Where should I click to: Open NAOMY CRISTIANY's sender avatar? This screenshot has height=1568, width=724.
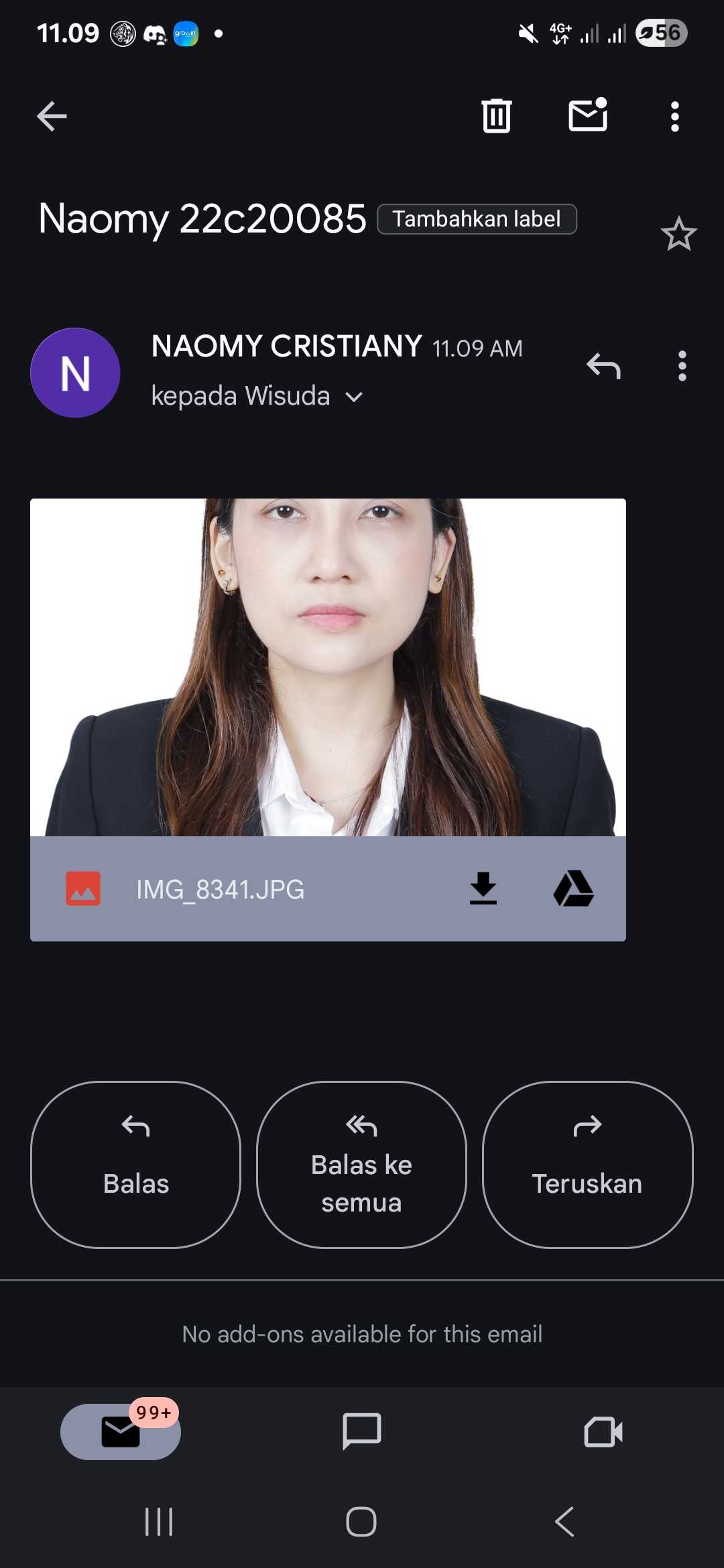(x=76, y=373)
